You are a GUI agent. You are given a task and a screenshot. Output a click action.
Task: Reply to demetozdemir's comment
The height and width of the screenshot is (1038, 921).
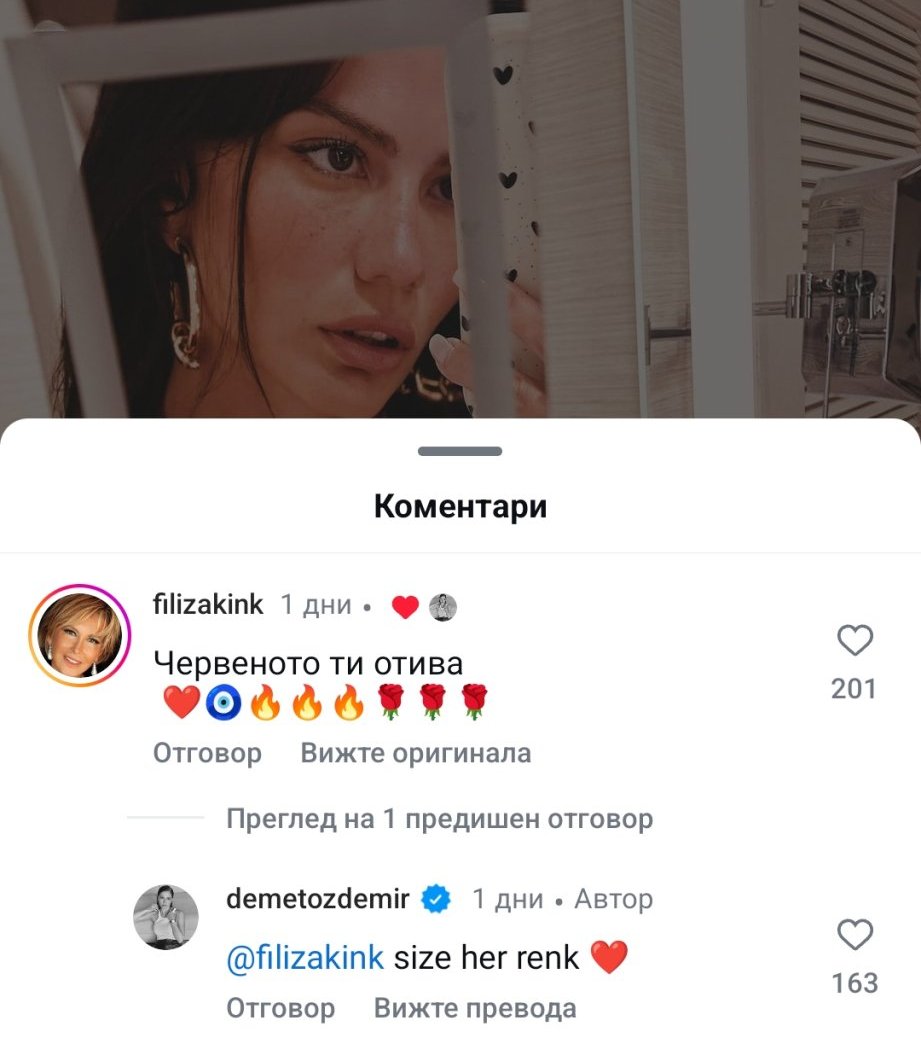(x=280, y=1008)
